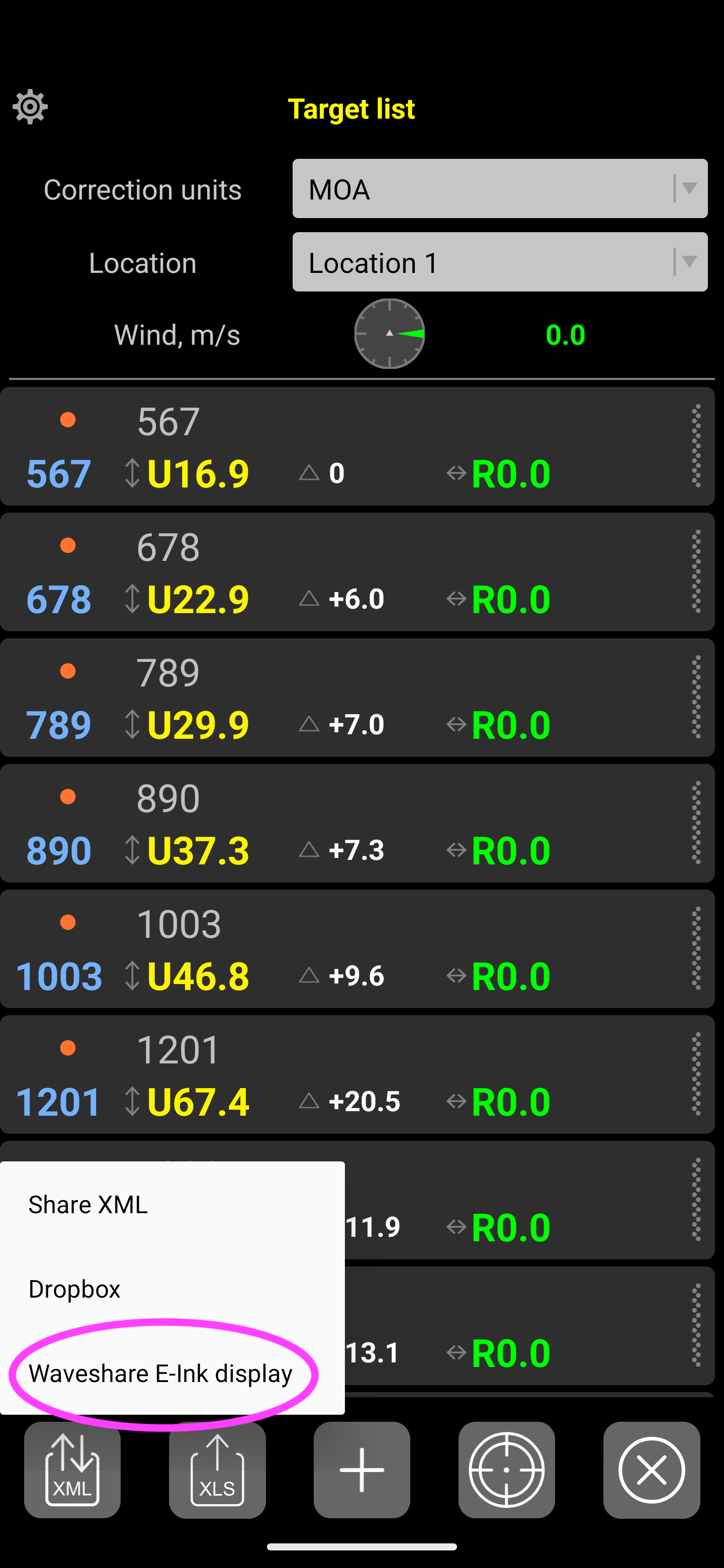The image size is (724, 1568).
Task: Open the 1201 target row
Action: tap(341, 1075)
